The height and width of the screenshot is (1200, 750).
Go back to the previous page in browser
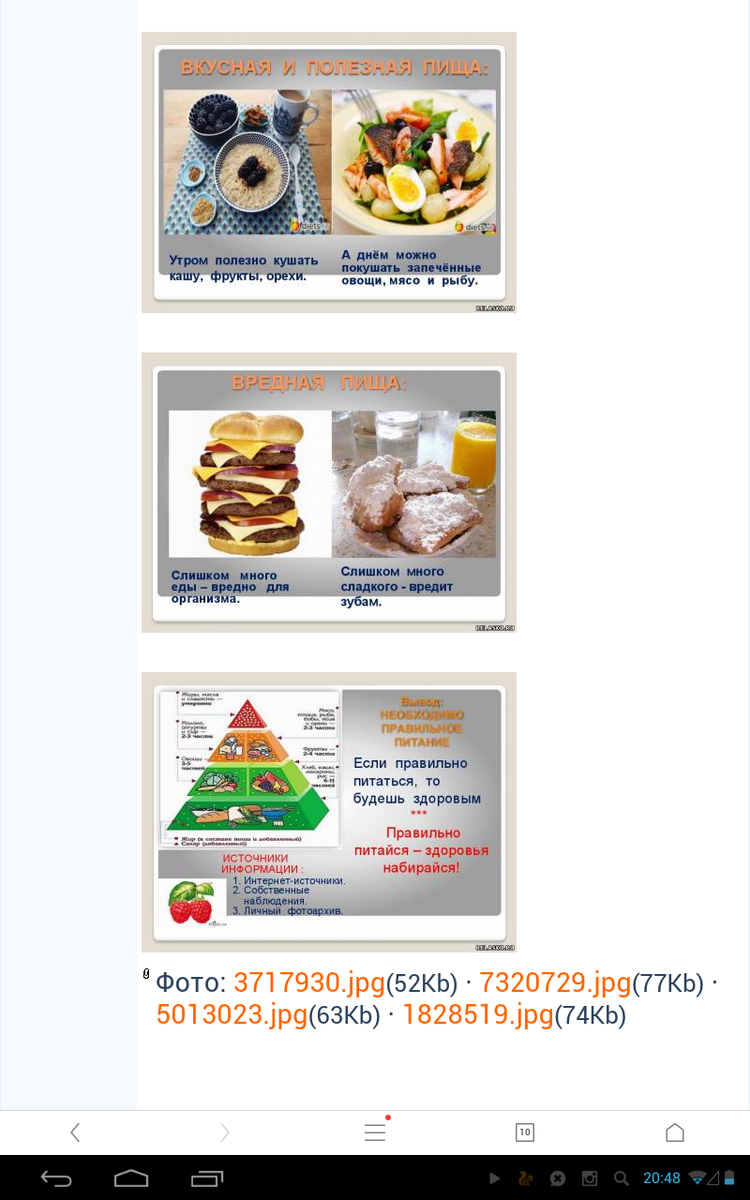(75, 1132)
